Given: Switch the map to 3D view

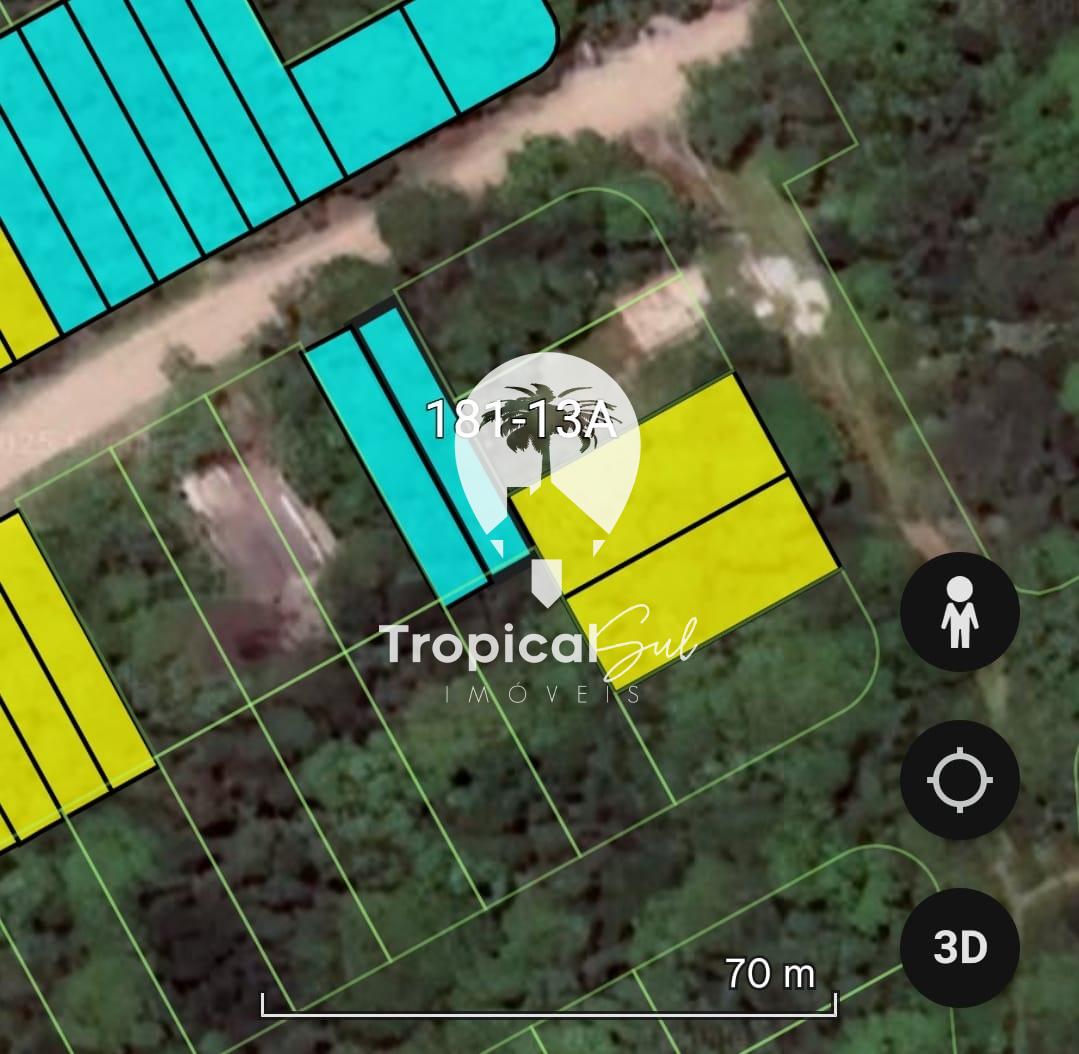Looking at the screenshot, I should click(x=959, y=947).
